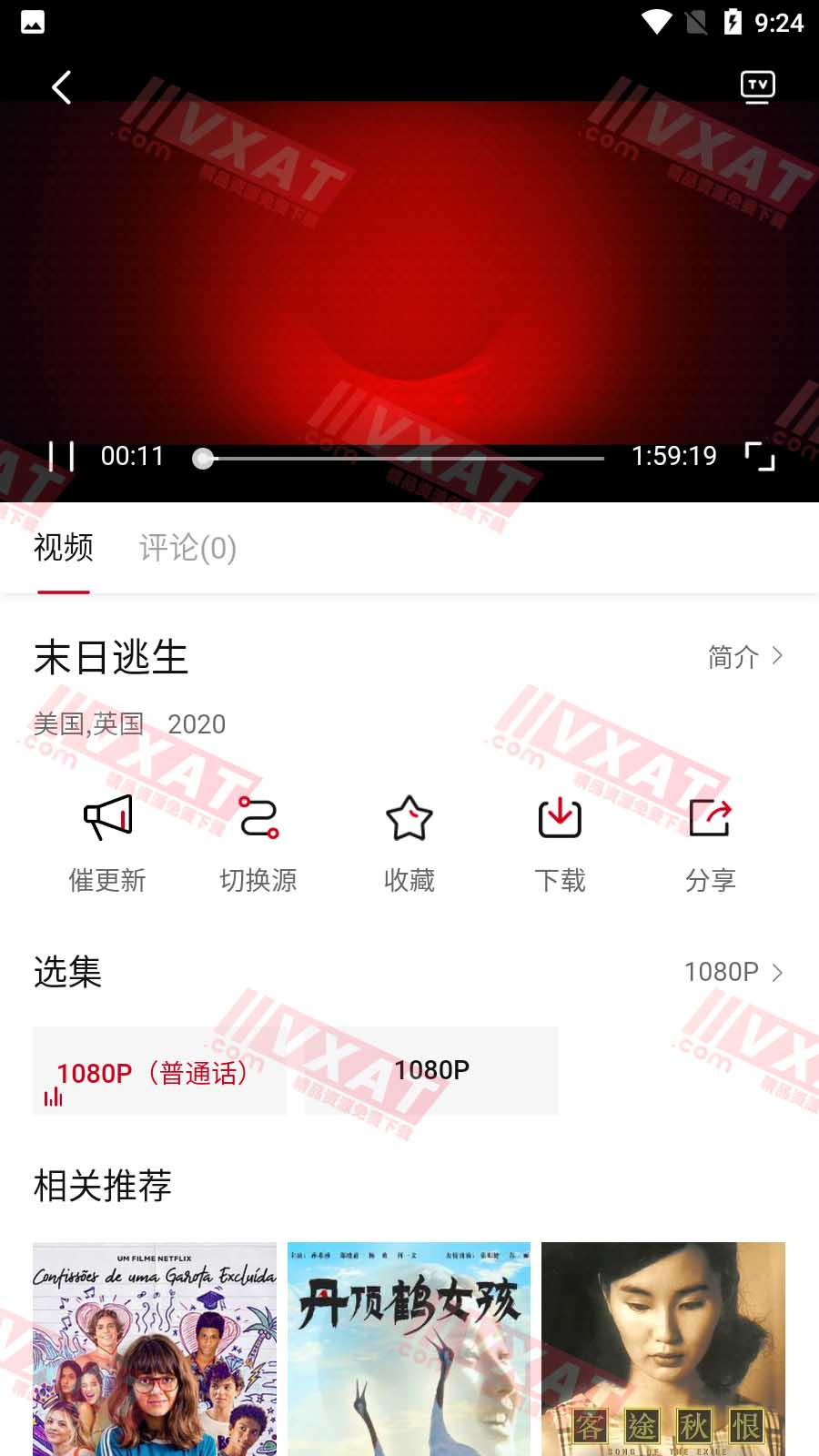Image resolution: width=819 pixels, height=1456 pixels.
Task: Tap 下载 to download the movie
Action: click(x=560, y=842)
